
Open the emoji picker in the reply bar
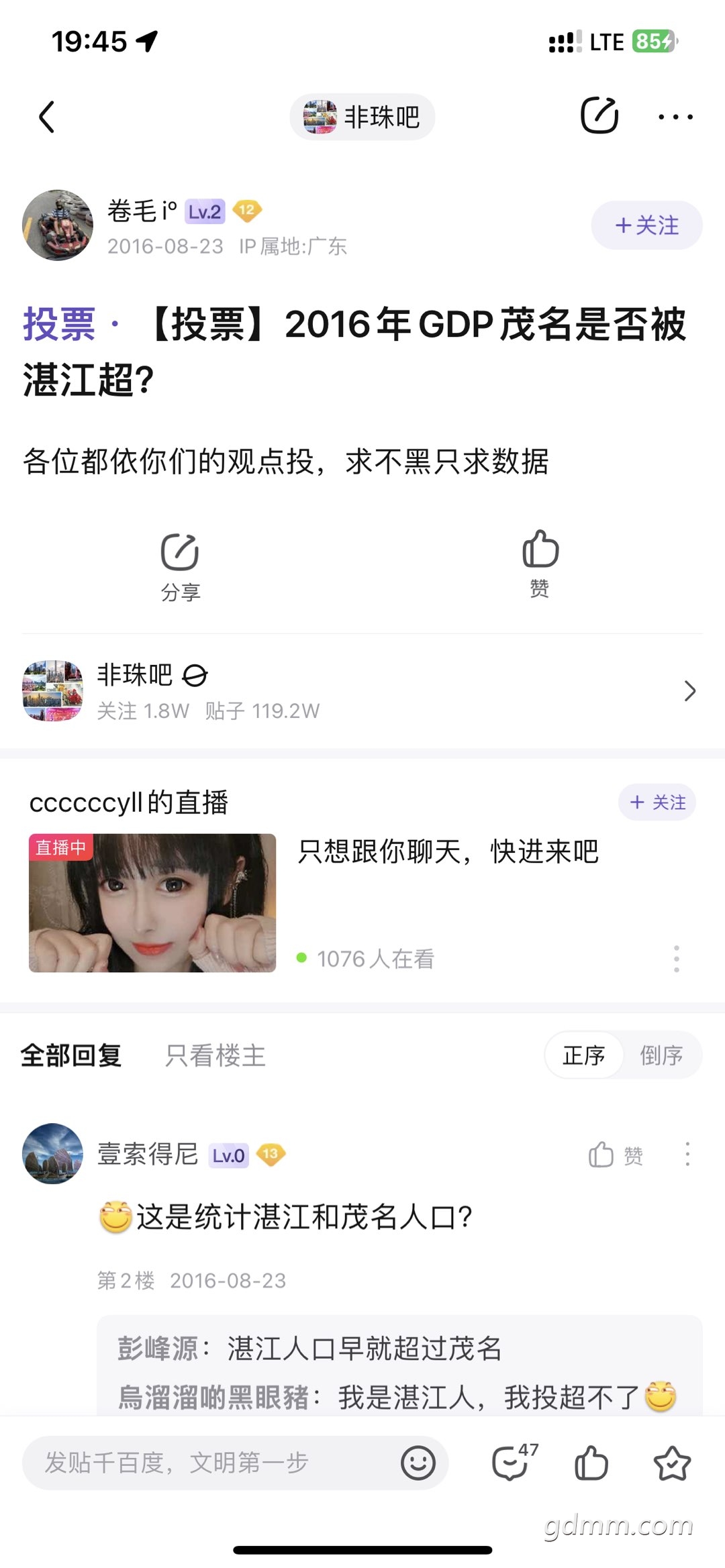click(x=418, y=1463)
